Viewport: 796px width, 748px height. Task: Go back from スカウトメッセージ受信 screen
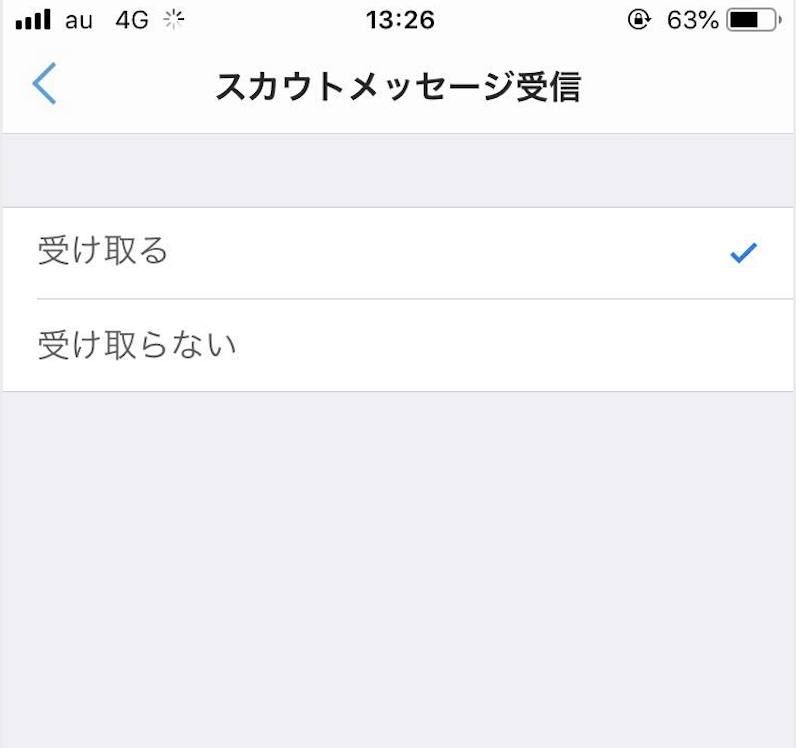44,85
